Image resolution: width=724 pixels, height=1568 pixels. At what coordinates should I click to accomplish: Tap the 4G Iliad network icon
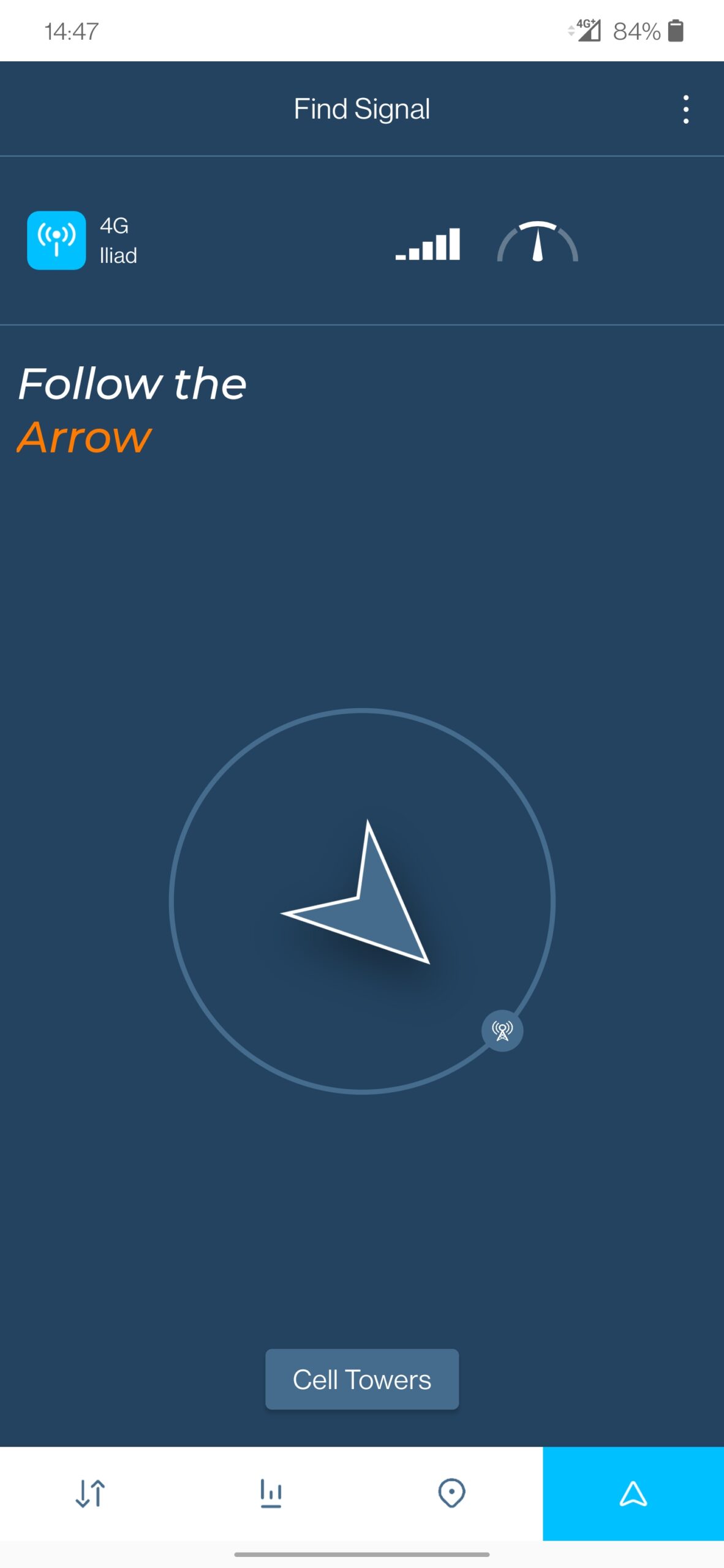tap(56, 240)
